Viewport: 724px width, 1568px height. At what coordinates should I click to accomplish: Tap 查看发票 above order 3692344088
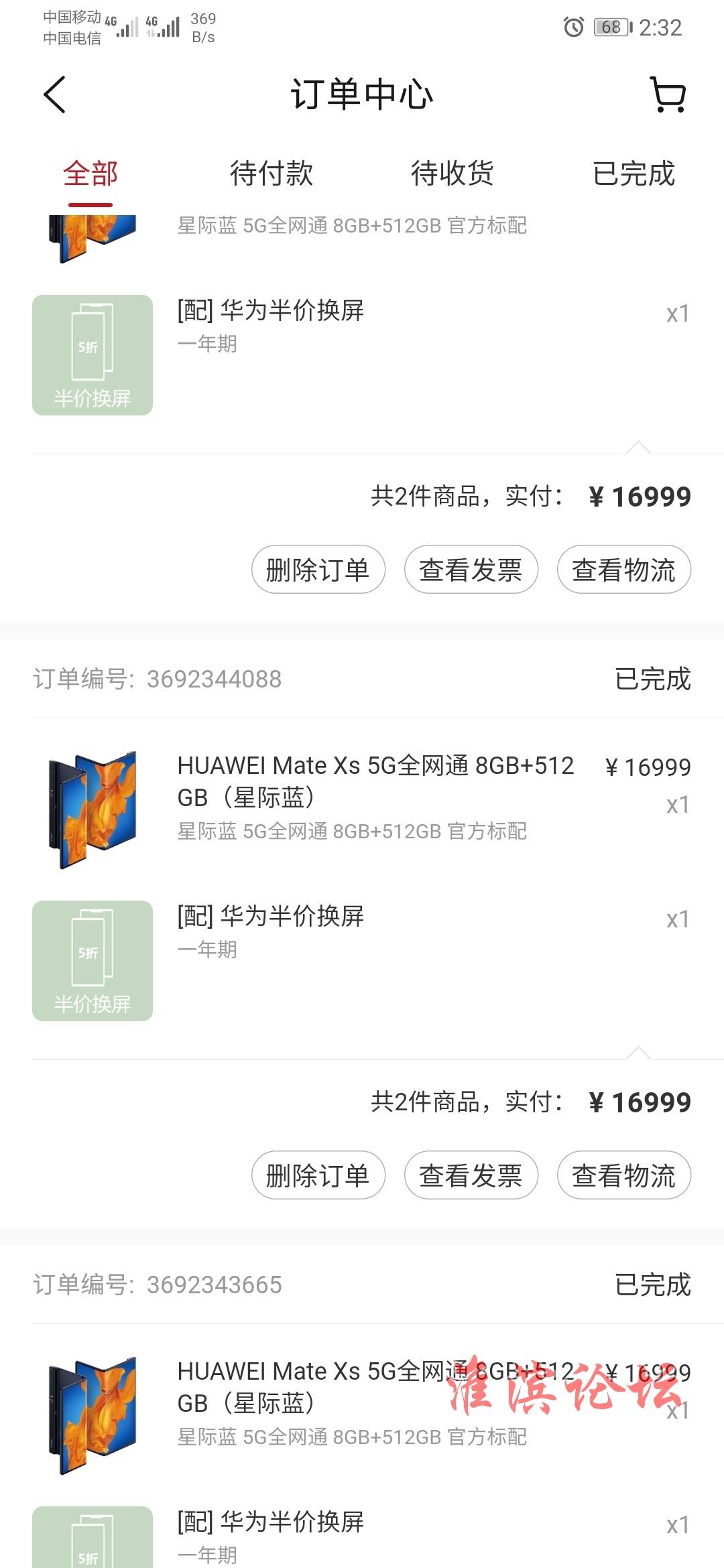(x=471, y=570)
